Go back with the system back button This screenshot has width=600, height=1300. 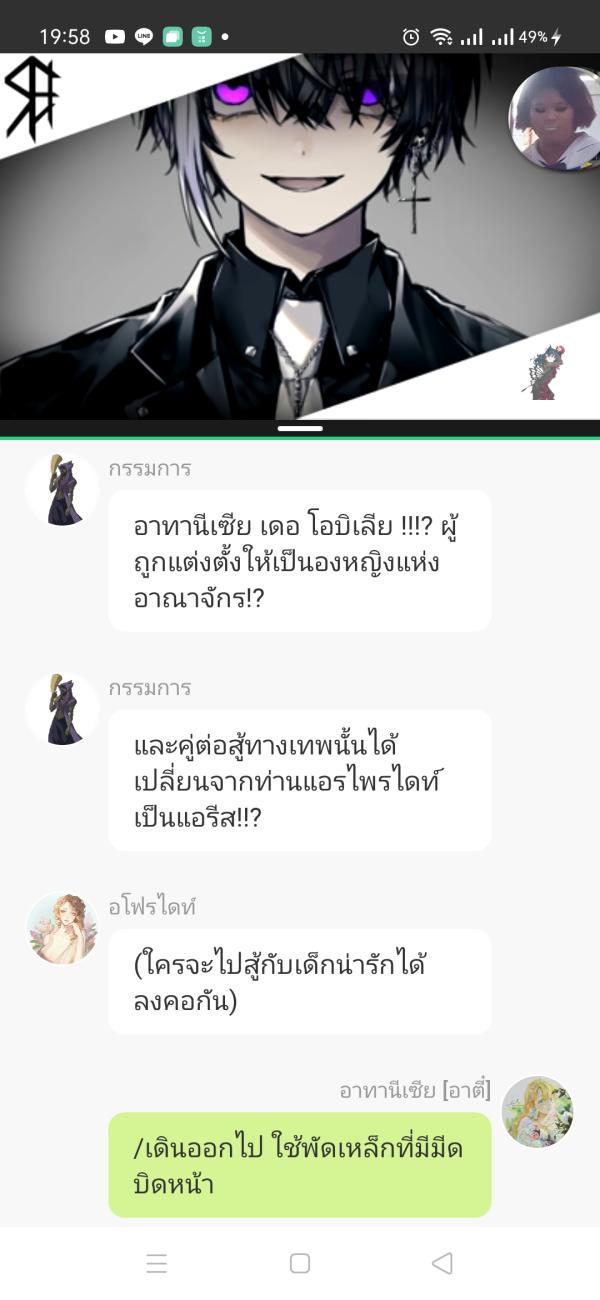click(442, 1263)
